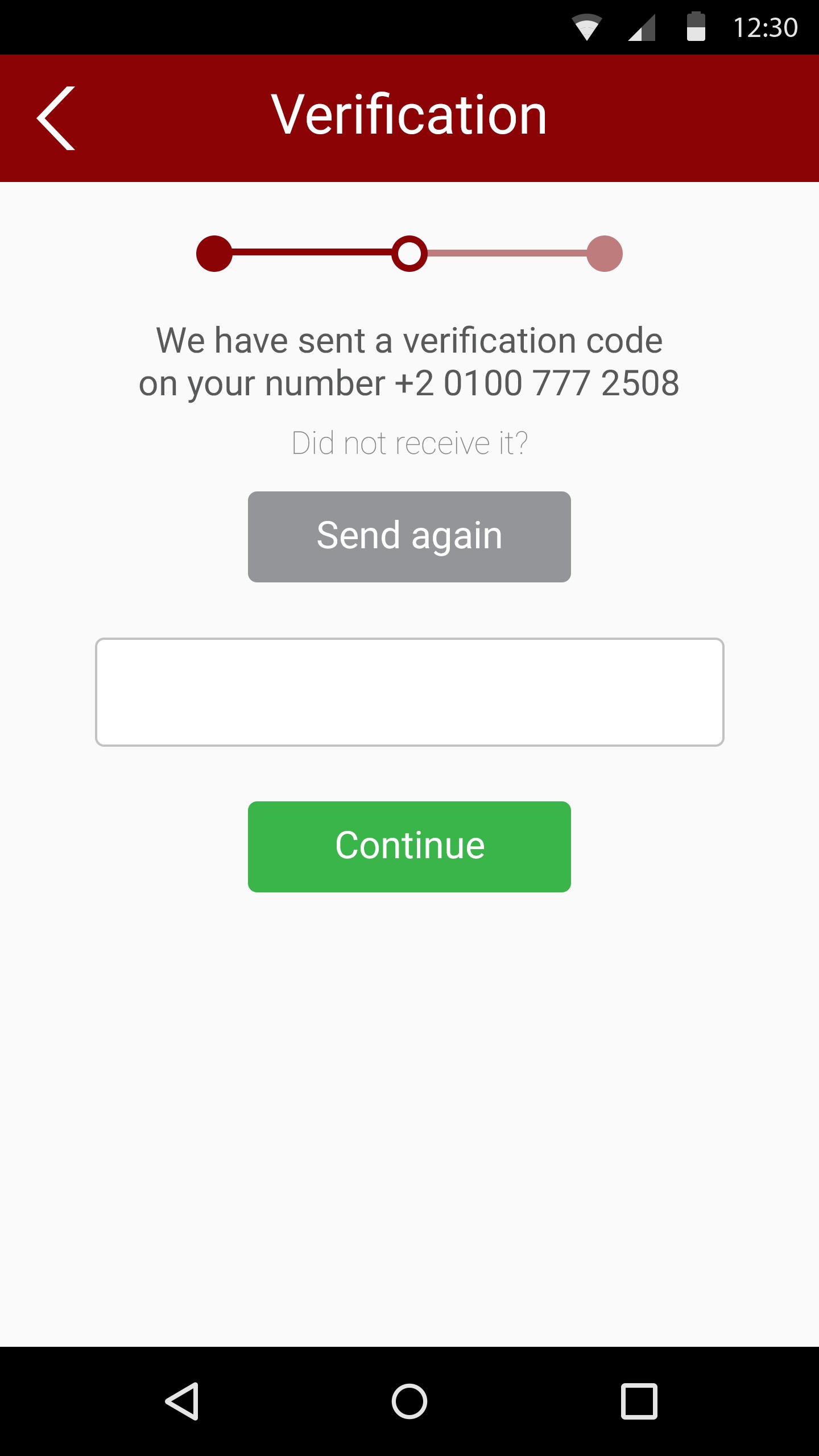Tap the system home button
819x1456 pixels.
(409, 1401)
